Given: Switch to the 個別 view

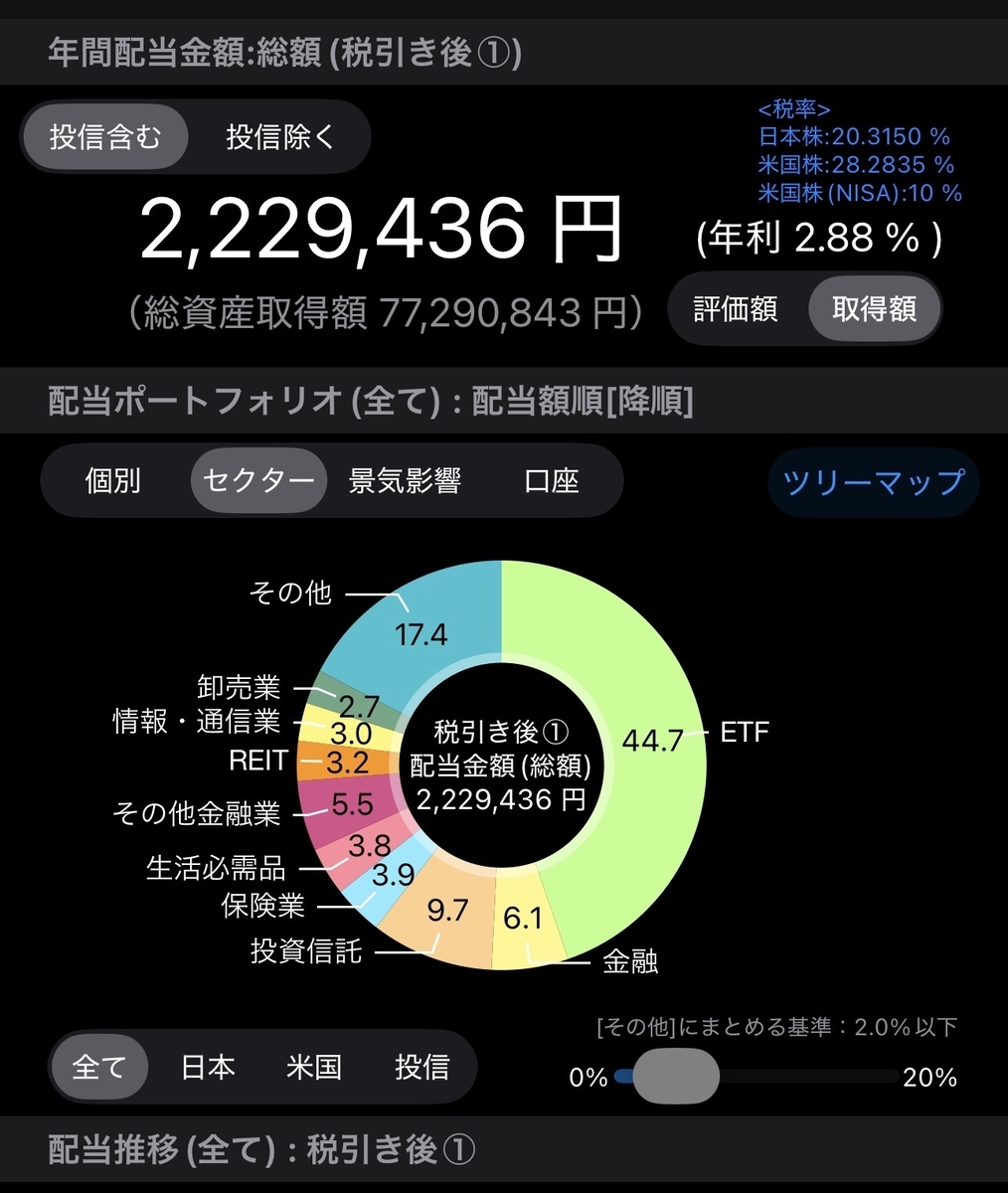Looking at the screenshot, I should tap(113, 481).
